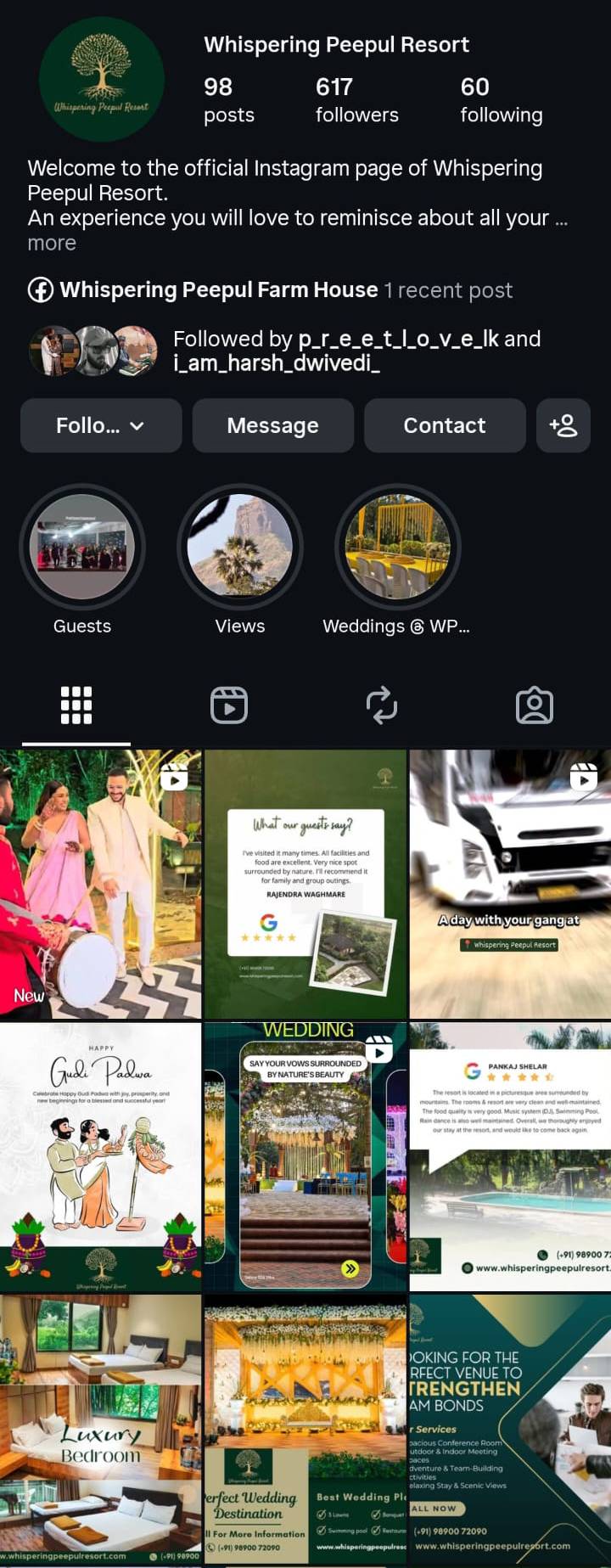
Task: View the profile picture
Action: 102,80
